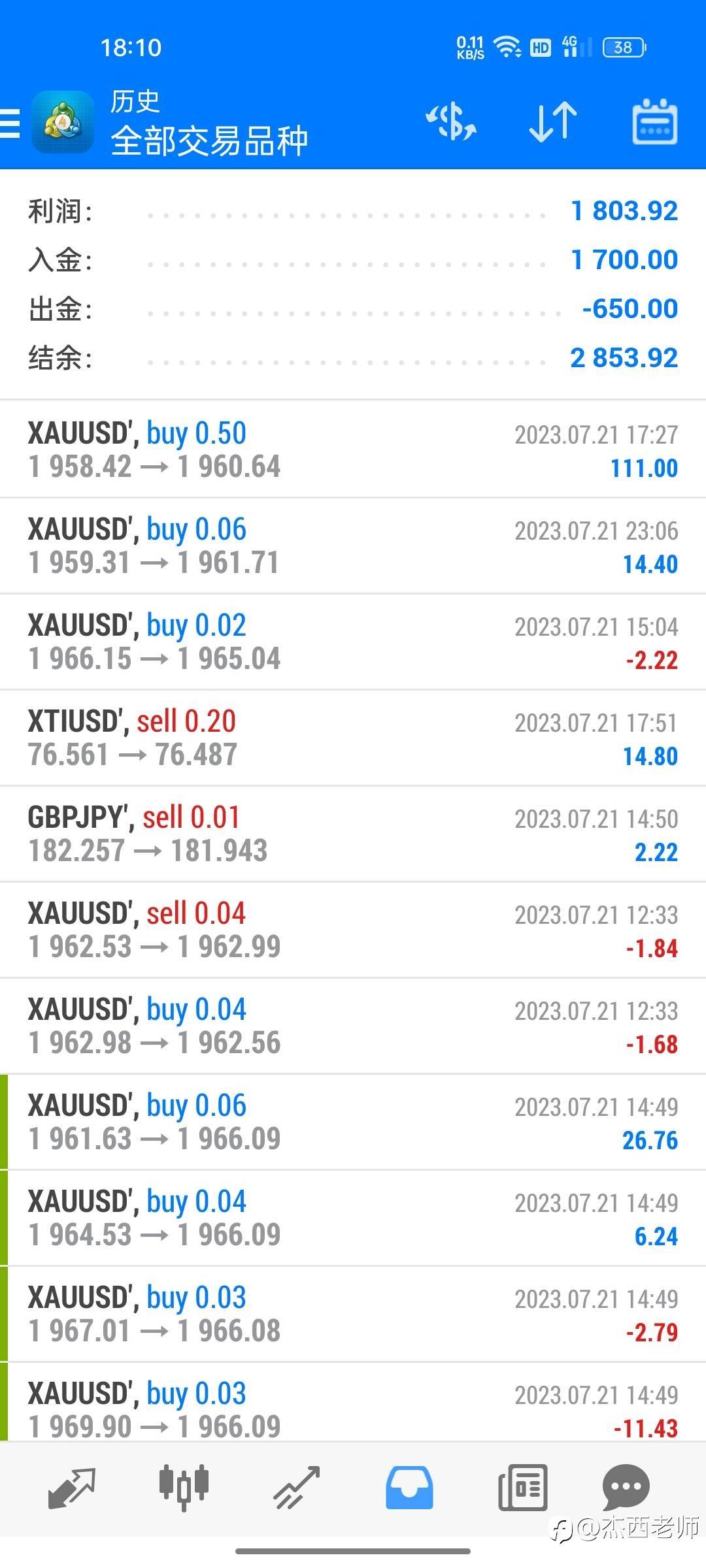Image resolution: width=706 pixels, height=1568 pixels.
Task: Open the chat messages tab
Action: pos(626,1488)
